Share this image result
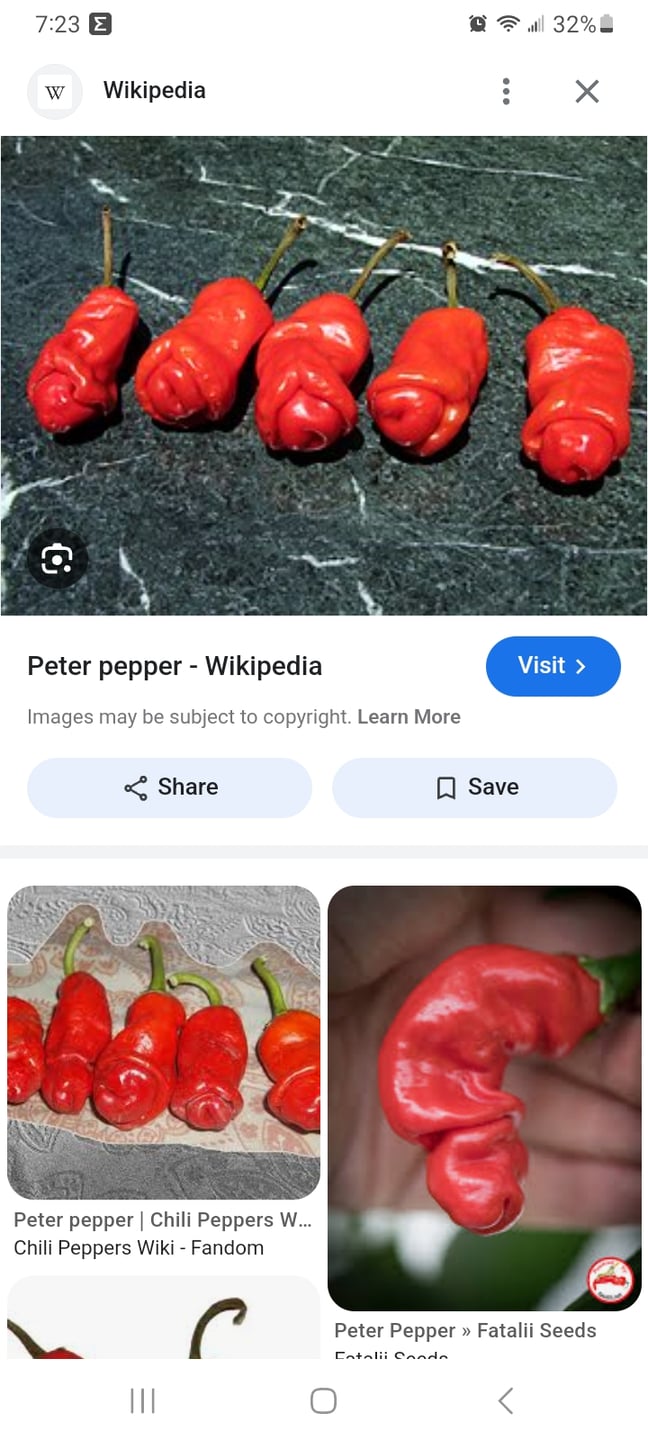Viewport: 648px width, 1440px height. pos(170,787)
